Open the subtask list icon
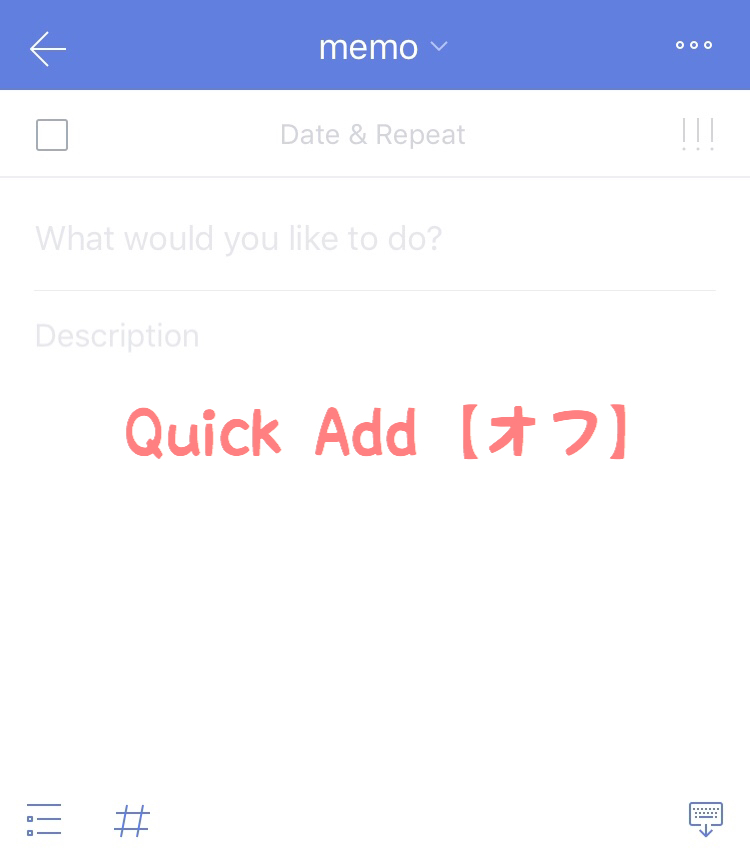The height and width of the screenshot is (864, 750). [x=43, y=819]
